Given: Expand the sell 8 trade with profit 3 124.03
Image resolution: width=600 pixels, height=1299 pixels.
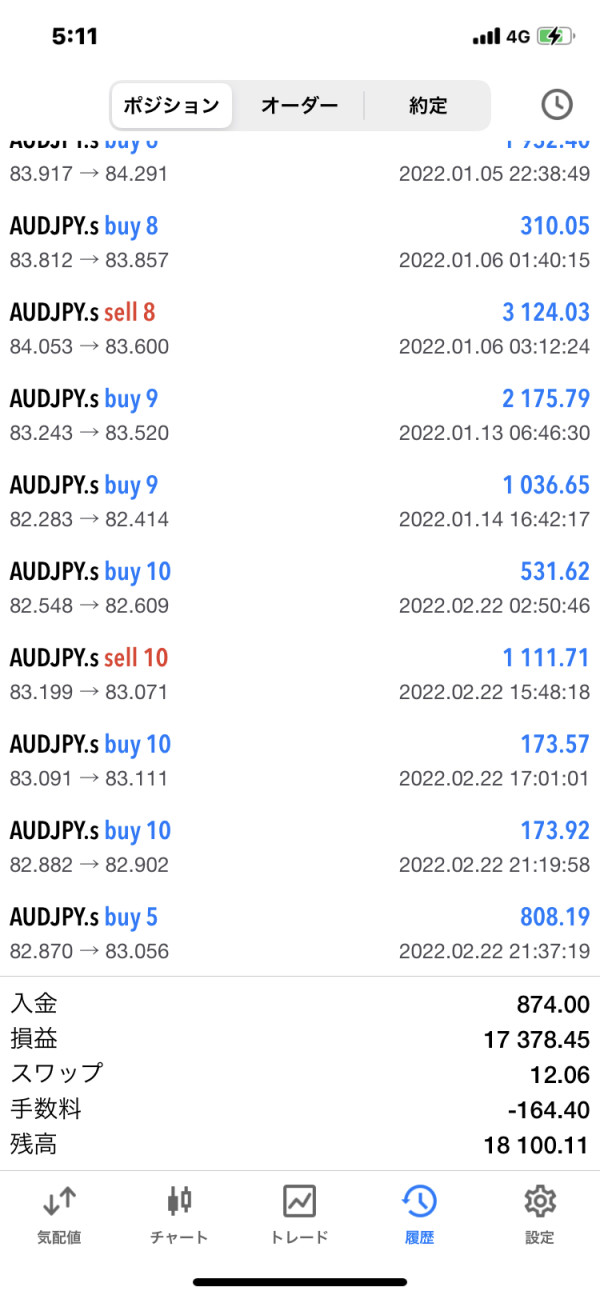Looking at the screenshot, I should 299,329.
